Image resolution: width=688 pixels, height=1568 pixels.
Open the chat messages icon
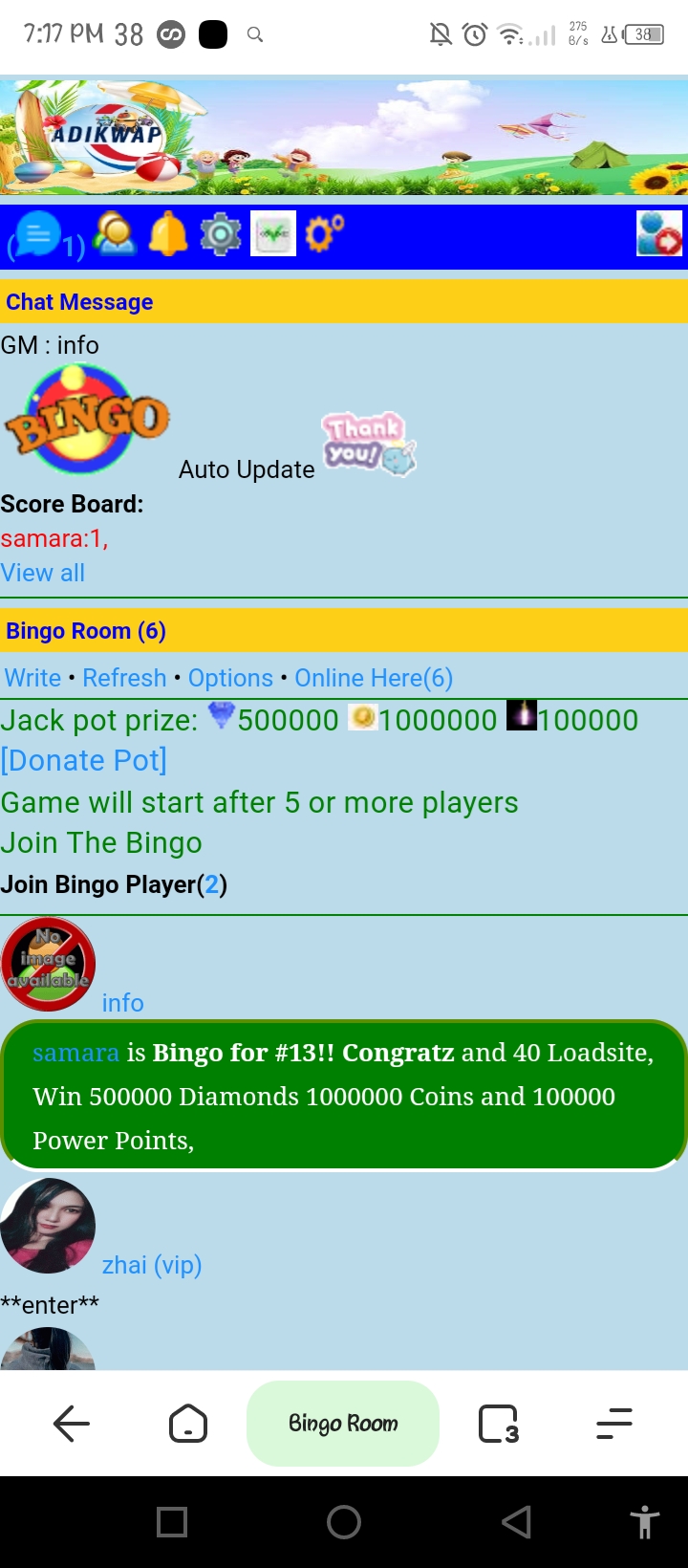click(x=38, y=234)
